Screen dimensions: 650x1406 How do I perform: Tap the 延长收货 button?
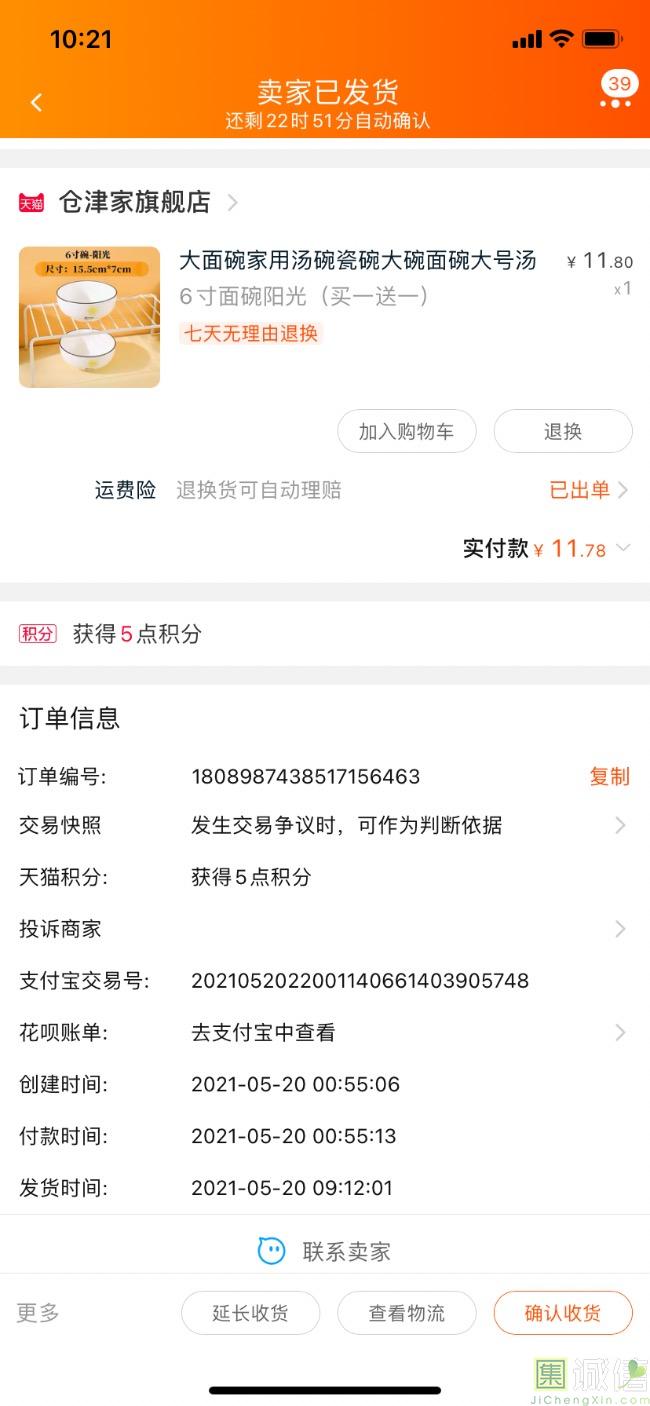pos(250,1313)
